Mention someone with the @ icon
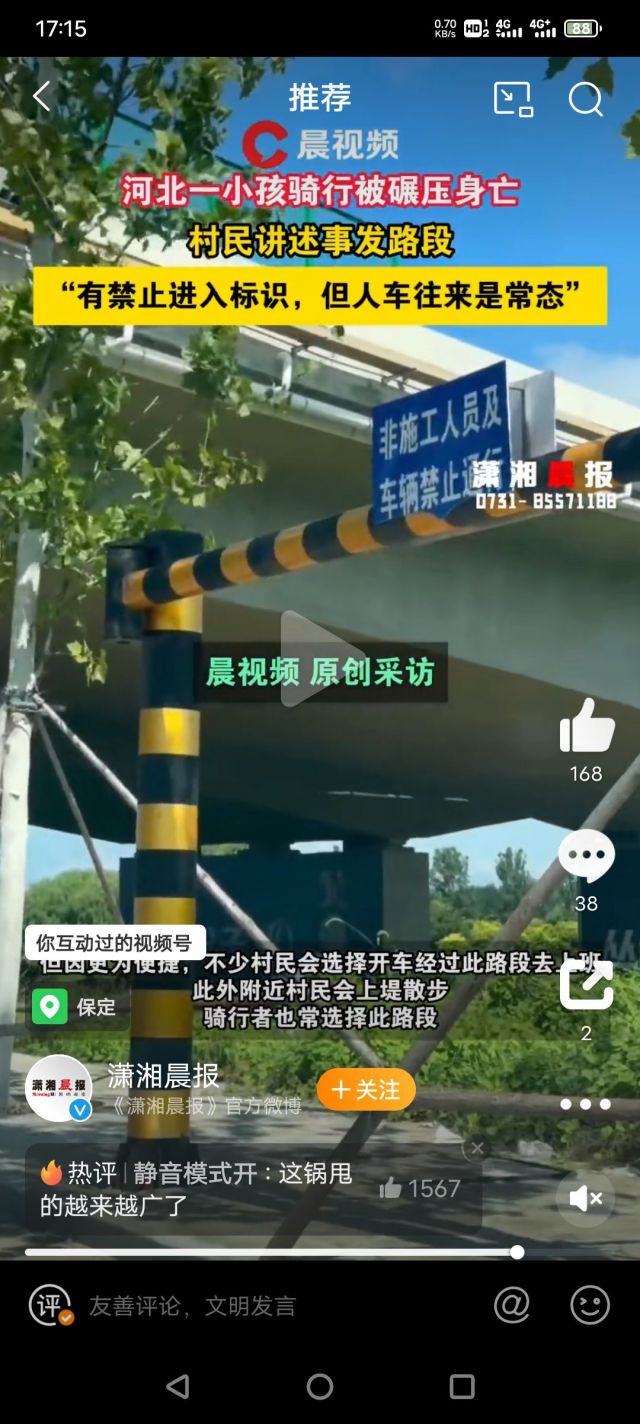Viewport: 640px width, 1424px height. click(x=511, y=1305)
